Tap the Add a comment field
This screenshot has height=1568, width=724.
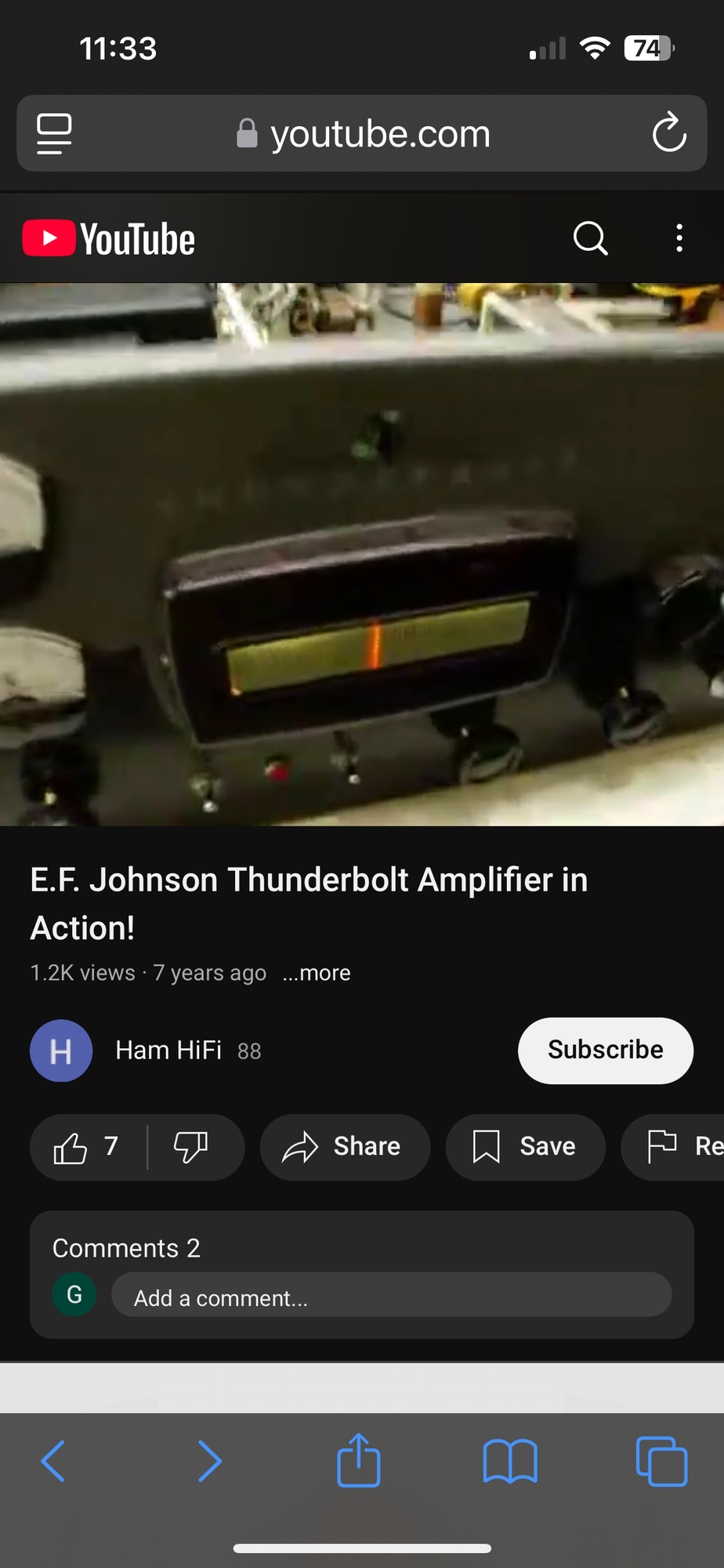(391, 1298)
